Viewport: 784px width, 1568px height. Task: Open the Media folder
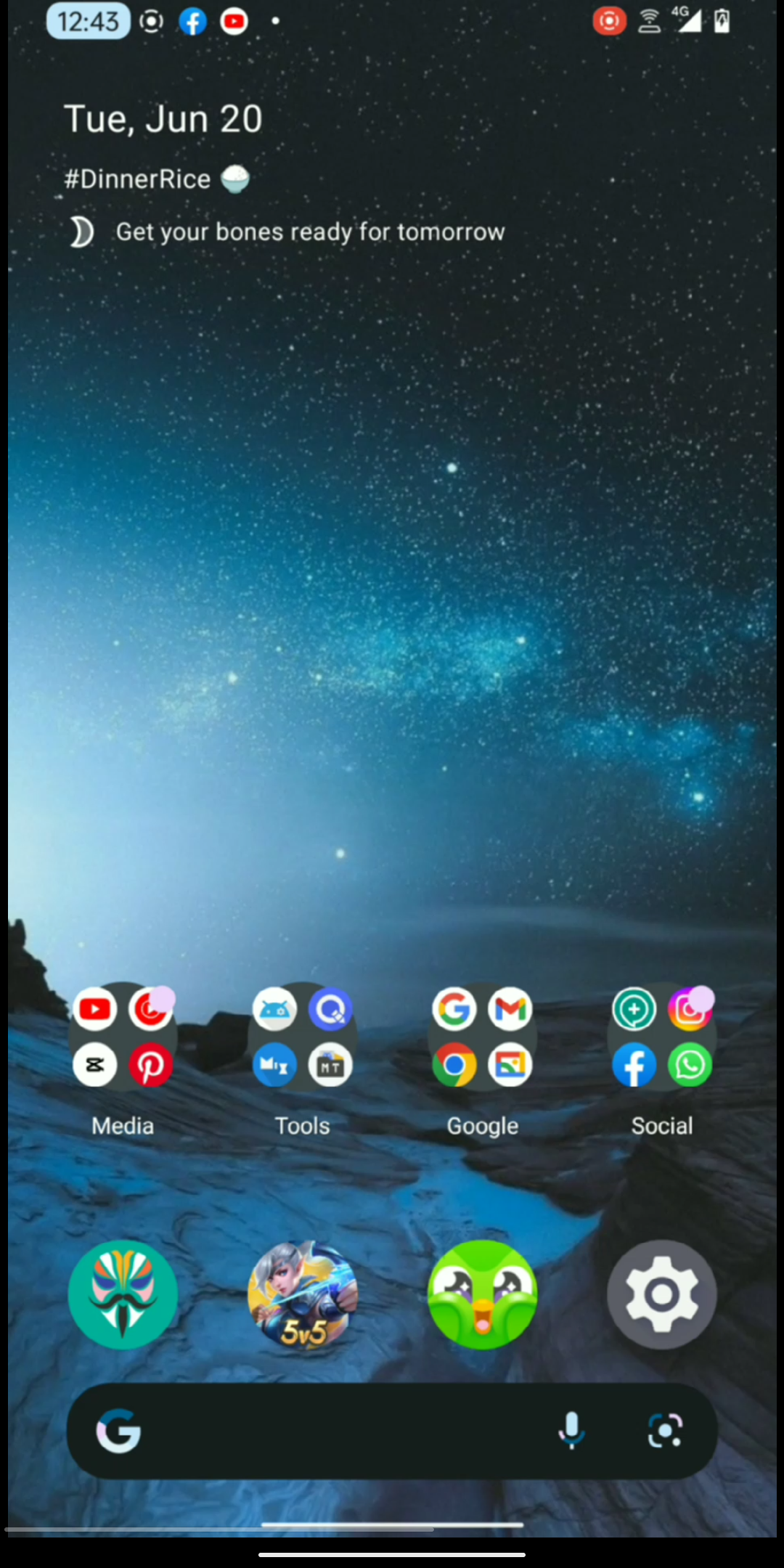[x=123, y=1037]
